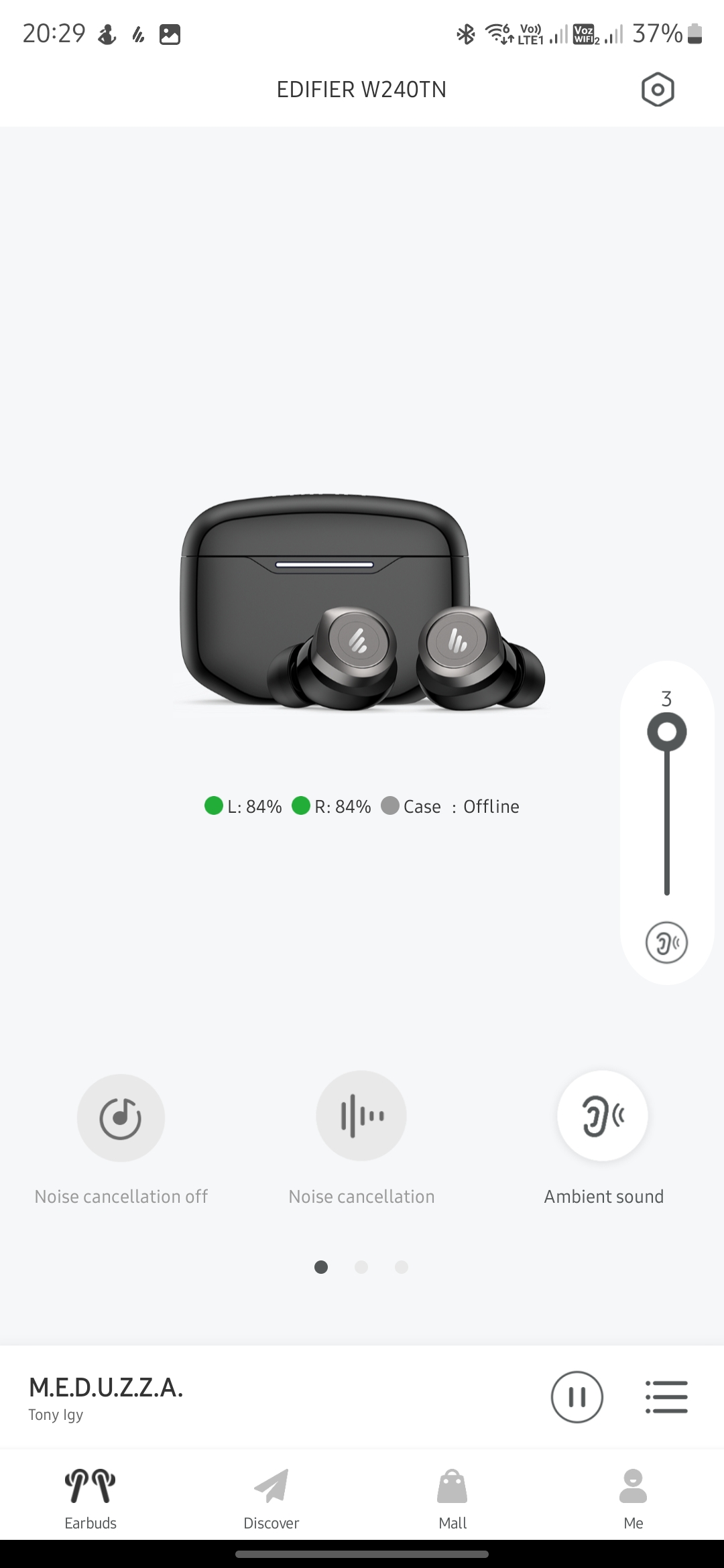Select Ambient sound mode
724x1568 pixels.
603,1116
